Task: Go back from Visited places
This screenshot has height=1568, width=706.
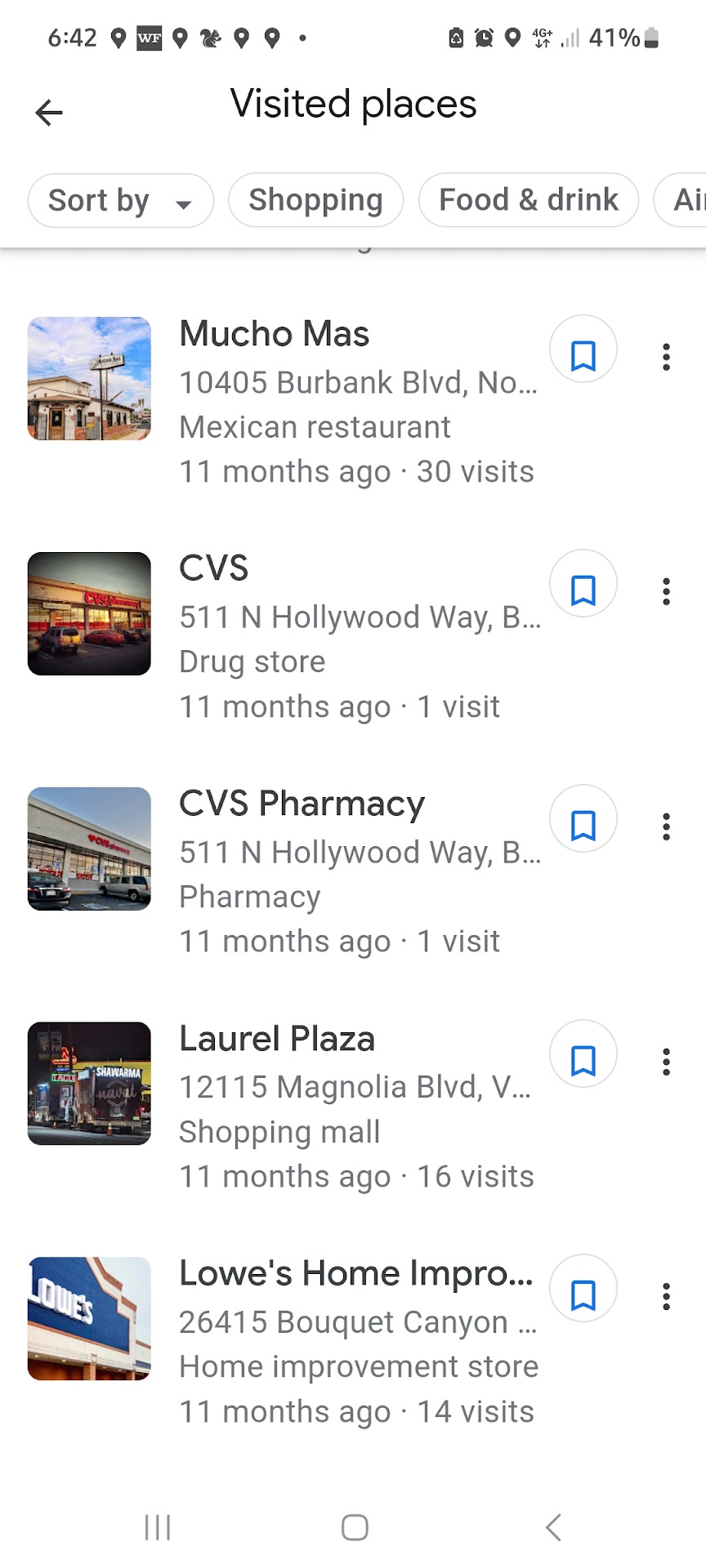Action: 49,112
